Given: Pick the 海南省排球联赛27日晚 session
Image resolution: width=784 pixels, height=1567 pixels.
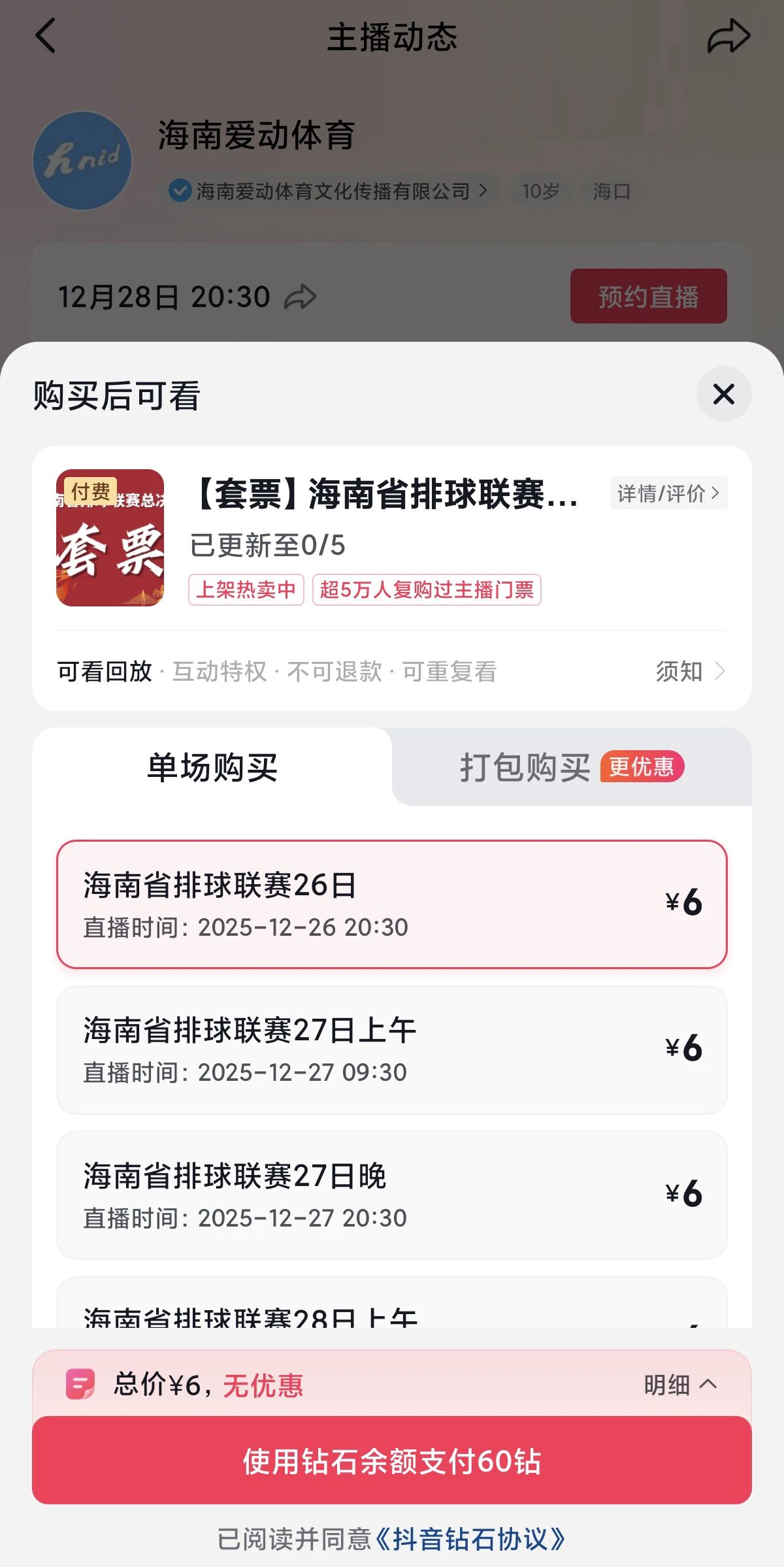Looking at the screenshot, I should (x=392, y=1195).
